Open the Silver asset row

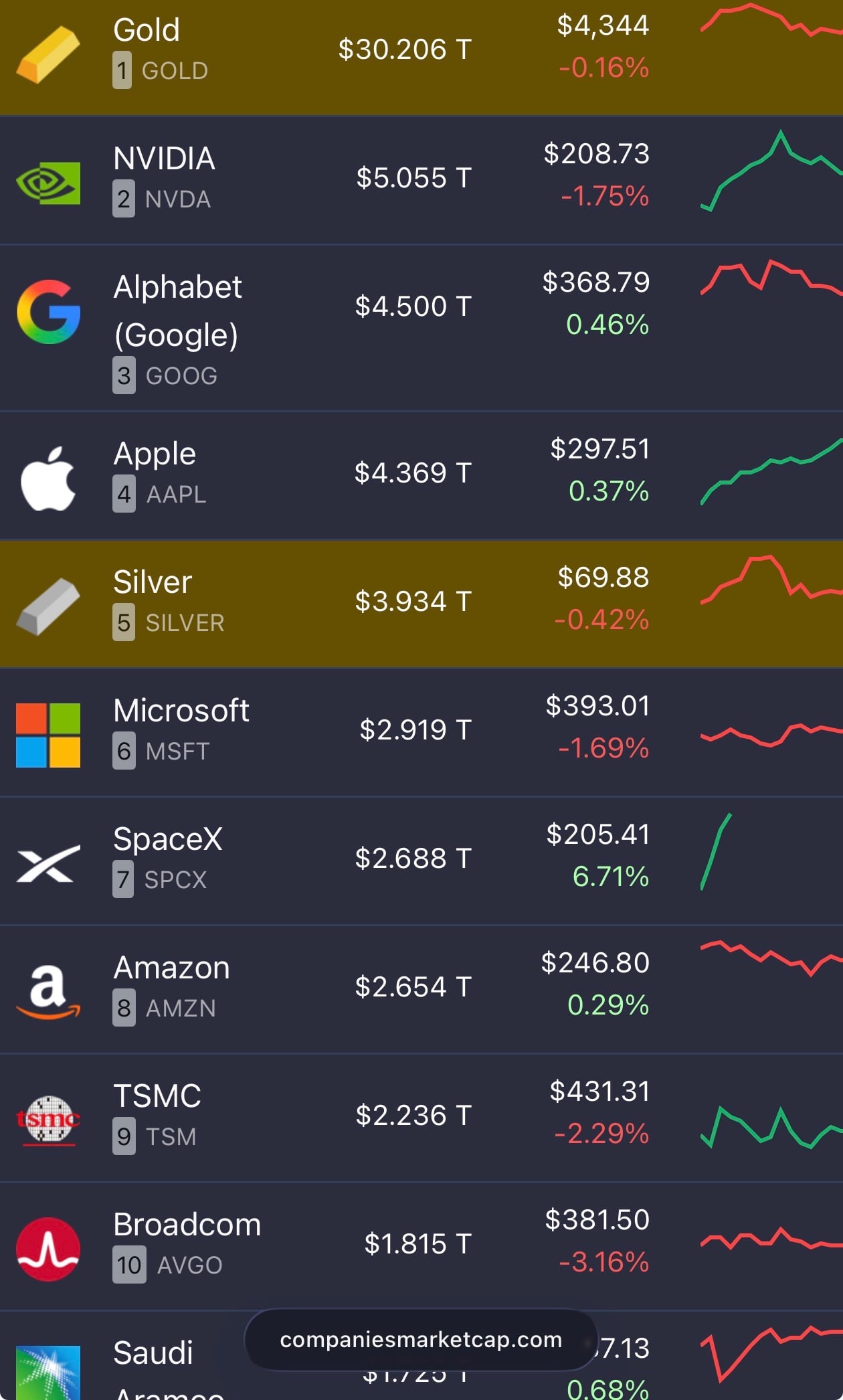tap(421, 604)
